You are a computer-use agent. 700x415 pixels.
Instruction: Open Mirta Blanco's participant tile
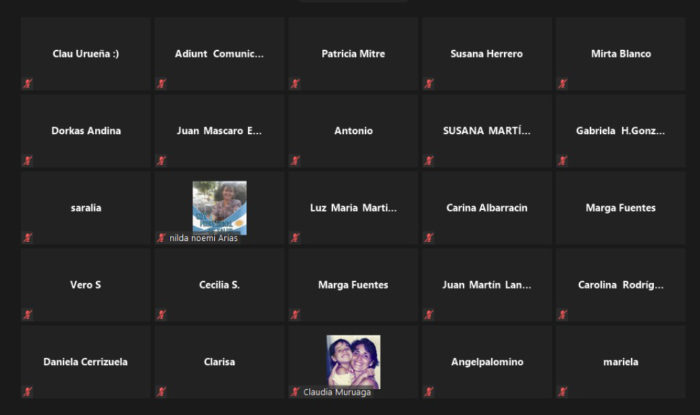click(620, 54)
